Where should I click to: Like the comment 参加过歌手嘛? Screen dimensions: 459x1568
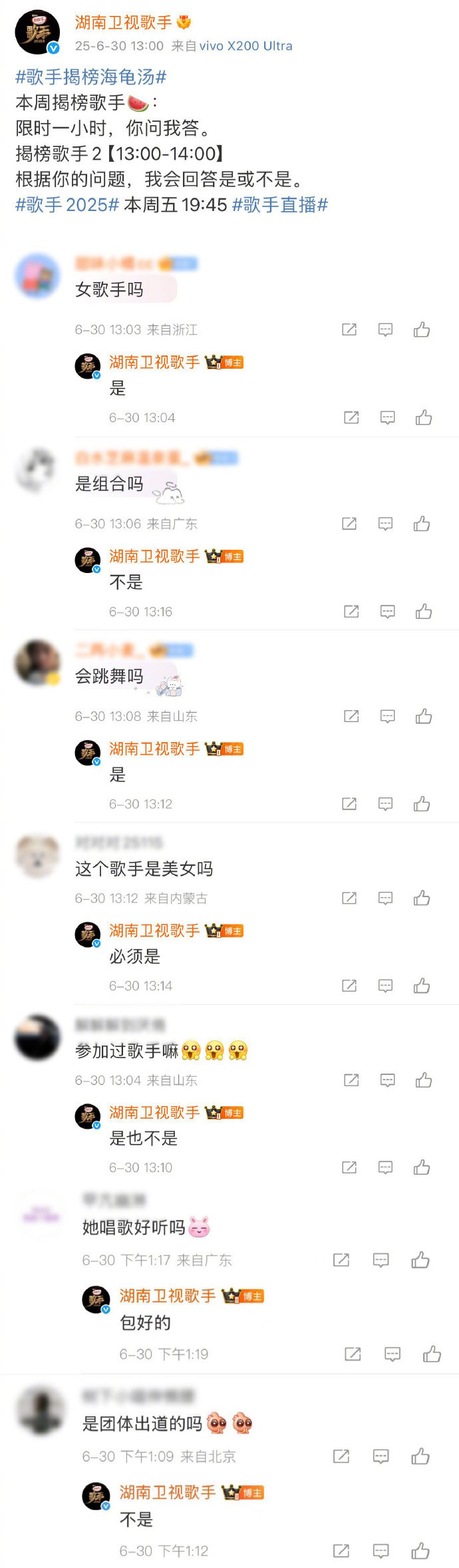pyautogui.click(x=424, y=1080)
